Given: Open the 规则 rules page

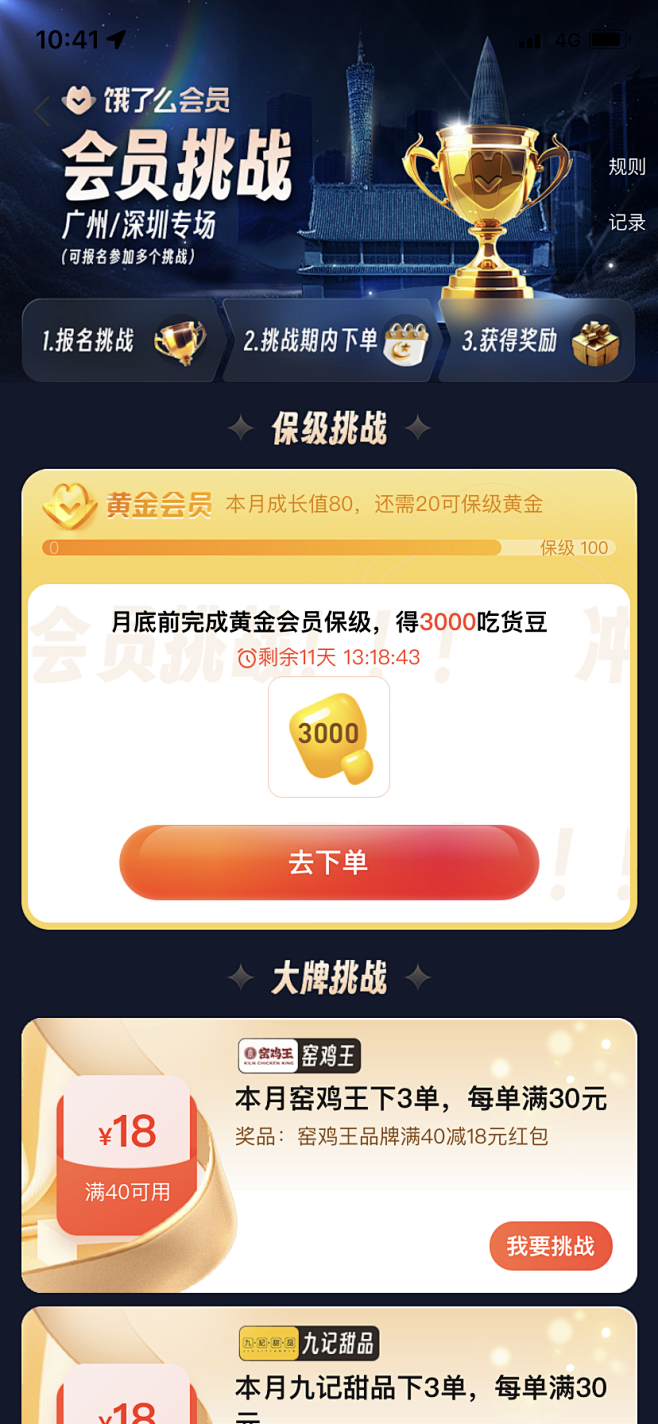Looking at the screenshot, I should point(627,167).
